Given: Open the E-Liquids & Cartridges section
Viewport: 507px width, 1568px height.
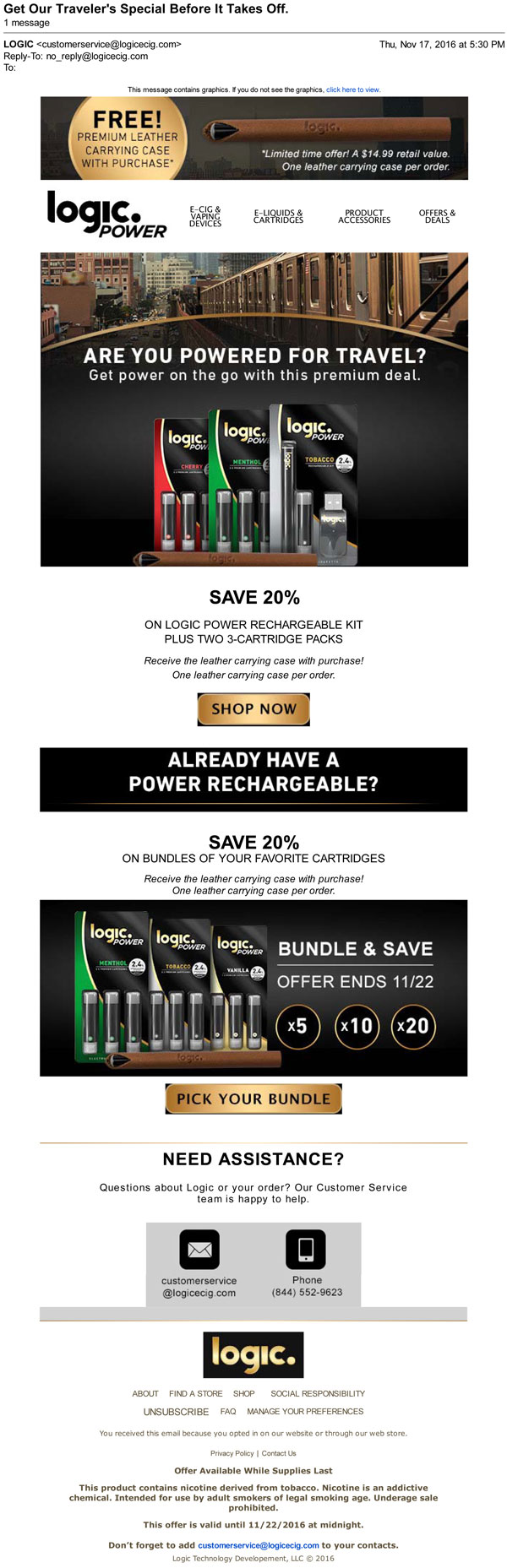Looking at the screenshot, I should click(x=278, y=217).
